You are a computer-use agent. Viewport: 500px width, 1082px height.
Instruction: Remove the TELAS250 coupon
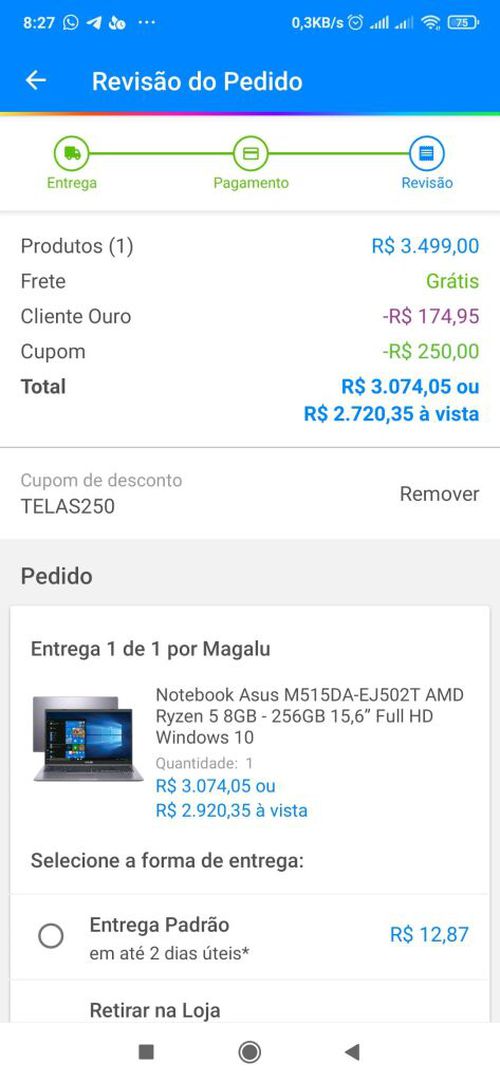(439, 494)
